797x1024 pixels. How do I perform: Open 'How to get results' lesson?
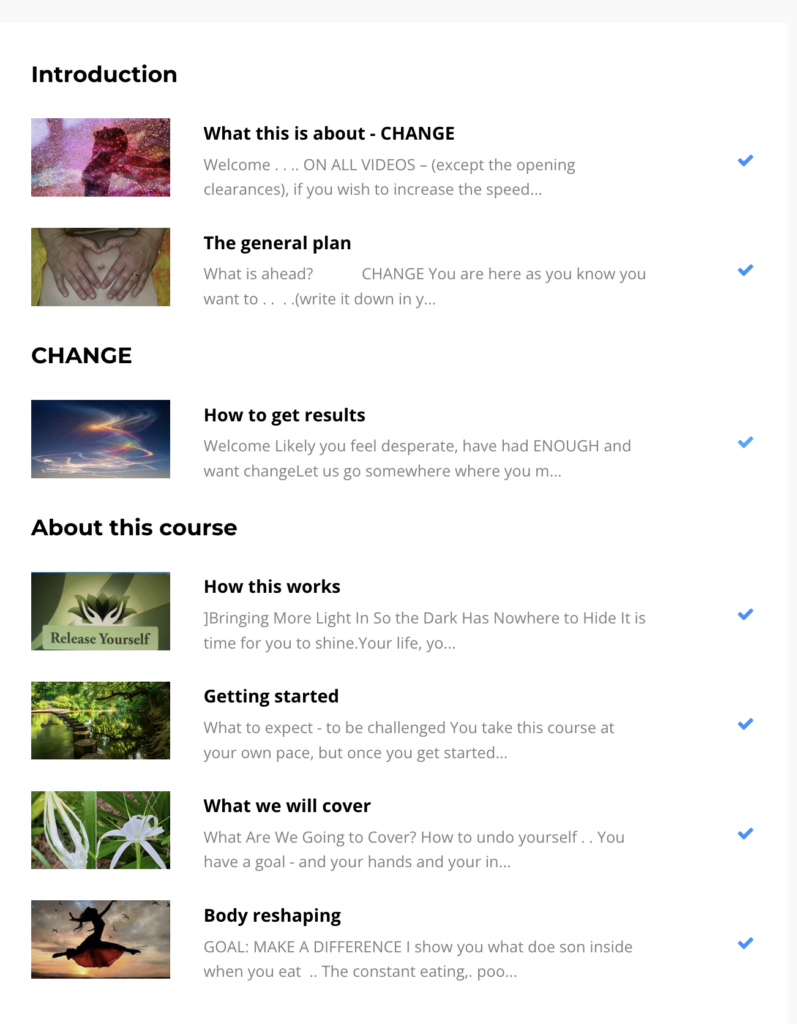click(x=284, y=415)
